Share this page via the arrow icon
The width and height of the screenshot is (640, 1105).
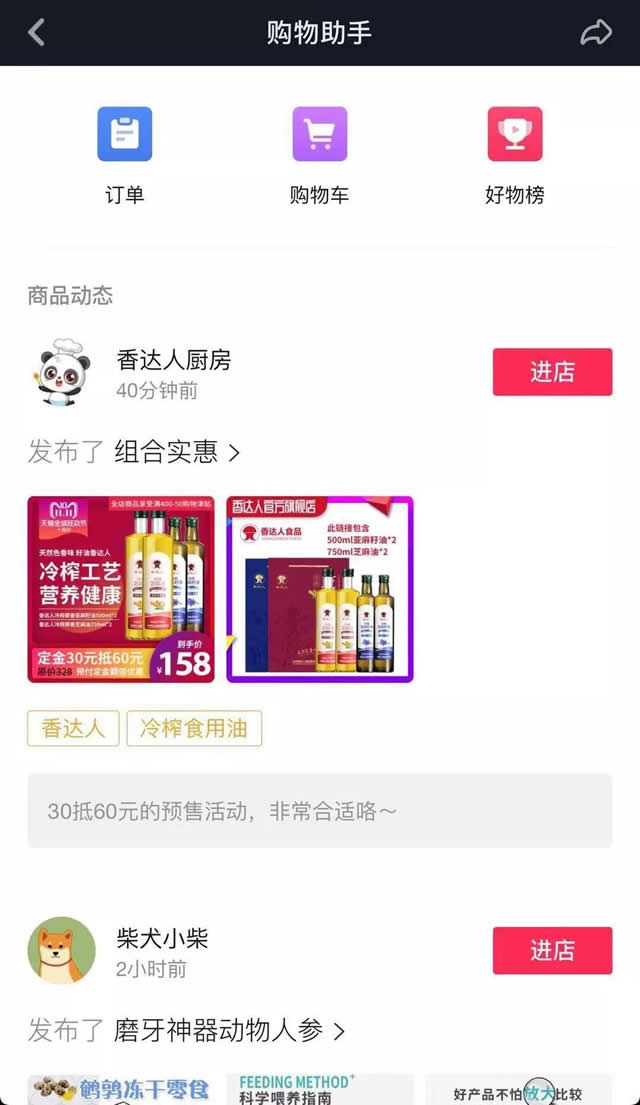pos(596,32)
